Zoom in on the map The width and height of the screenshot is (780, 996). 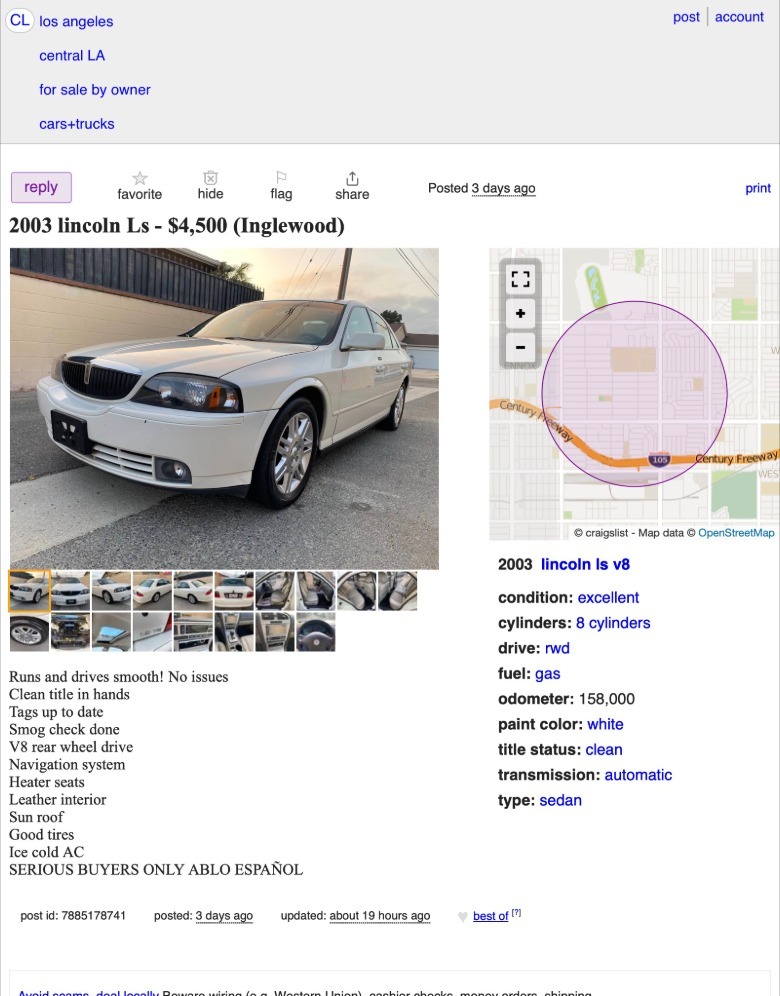520,314
